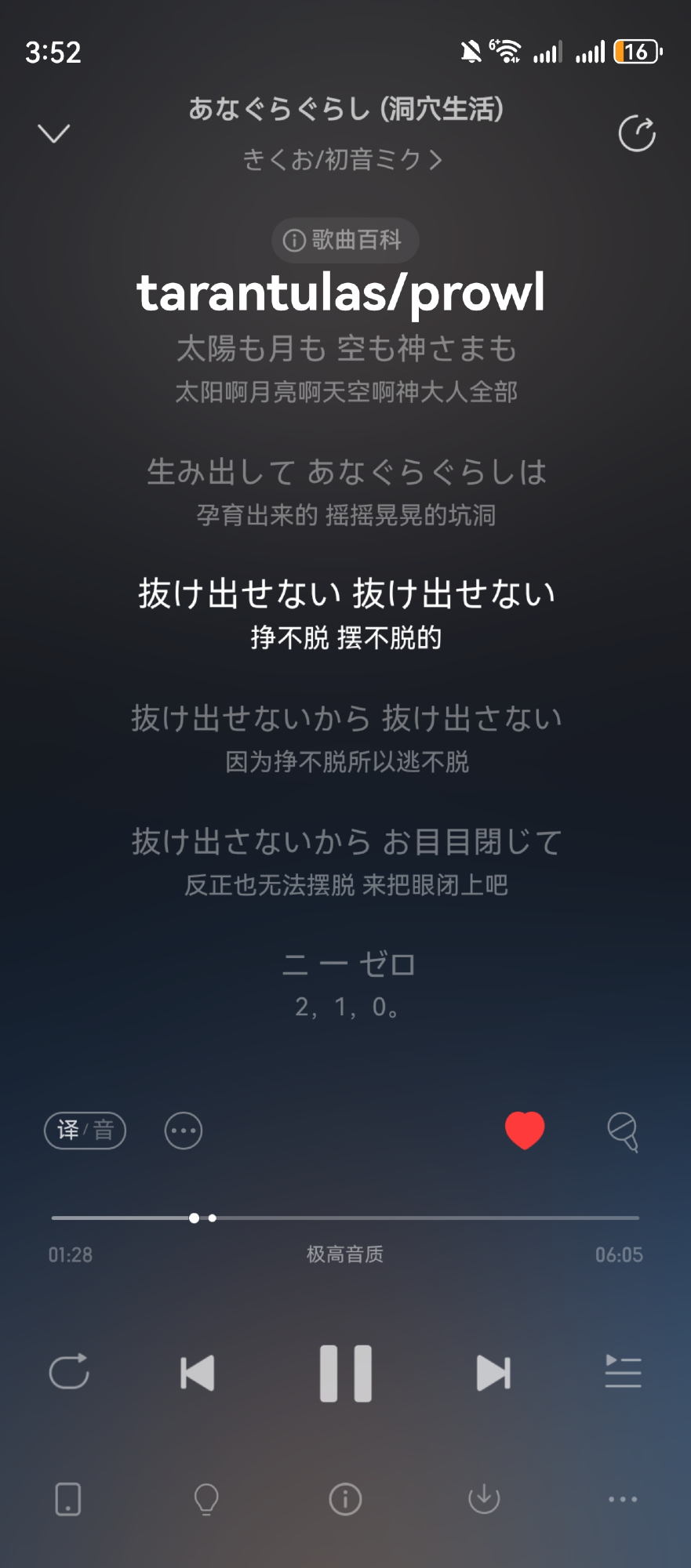The width and height of the screenshot is (691, 1568).
Task: Open artist page きくお/初音ミク
Action: (343, 160)
